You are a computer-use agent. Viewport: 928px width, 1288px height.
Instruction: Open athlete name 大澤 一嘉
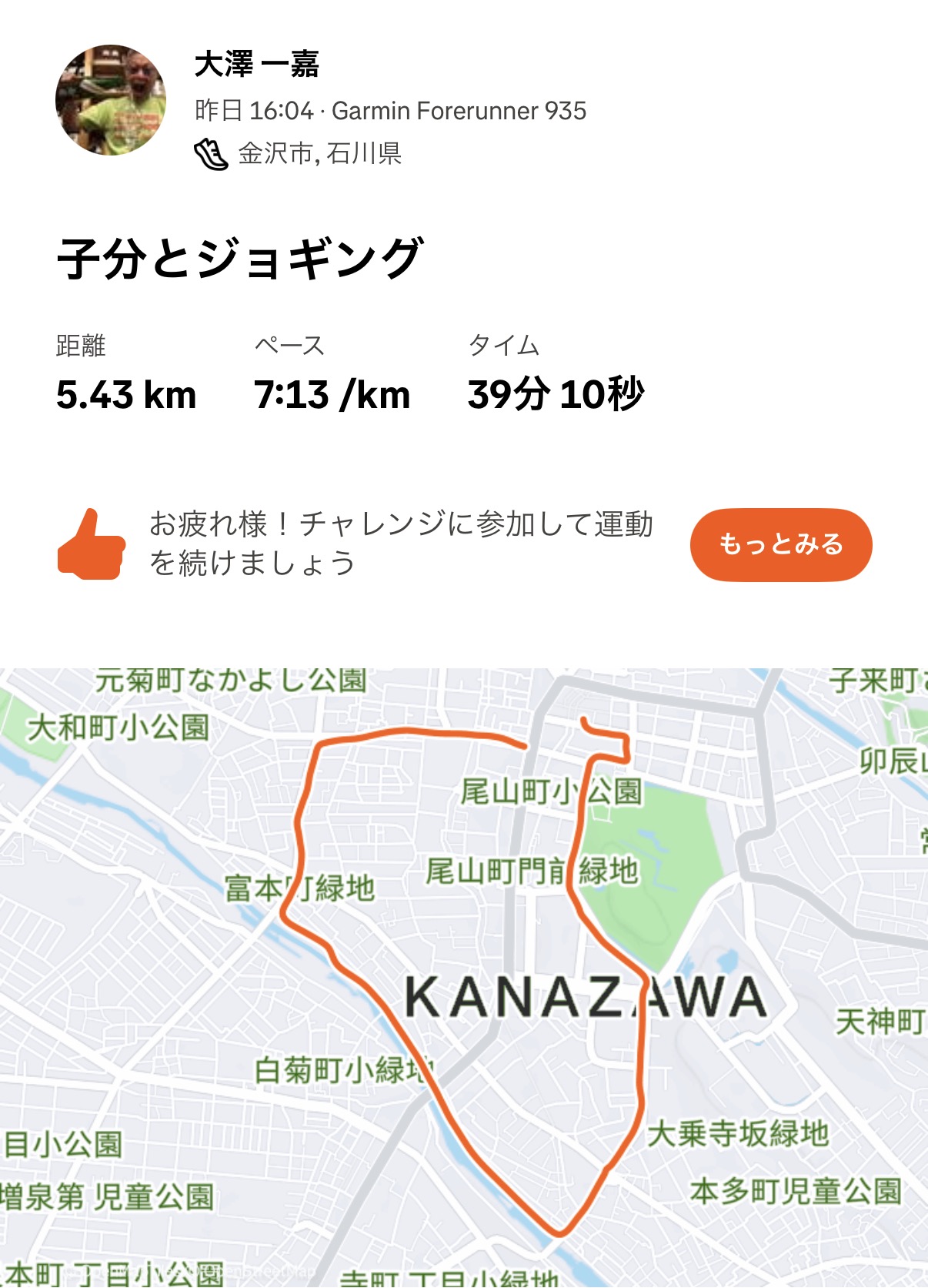(x=256, y=64)
